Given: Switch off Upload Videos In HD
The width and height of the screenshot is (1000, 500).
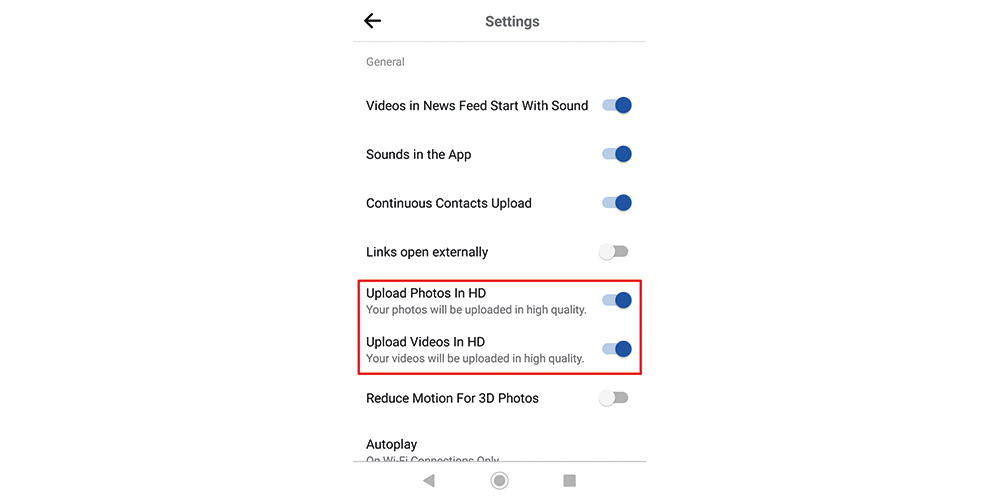Looking at the screenshot, I should tap(616, 349).
